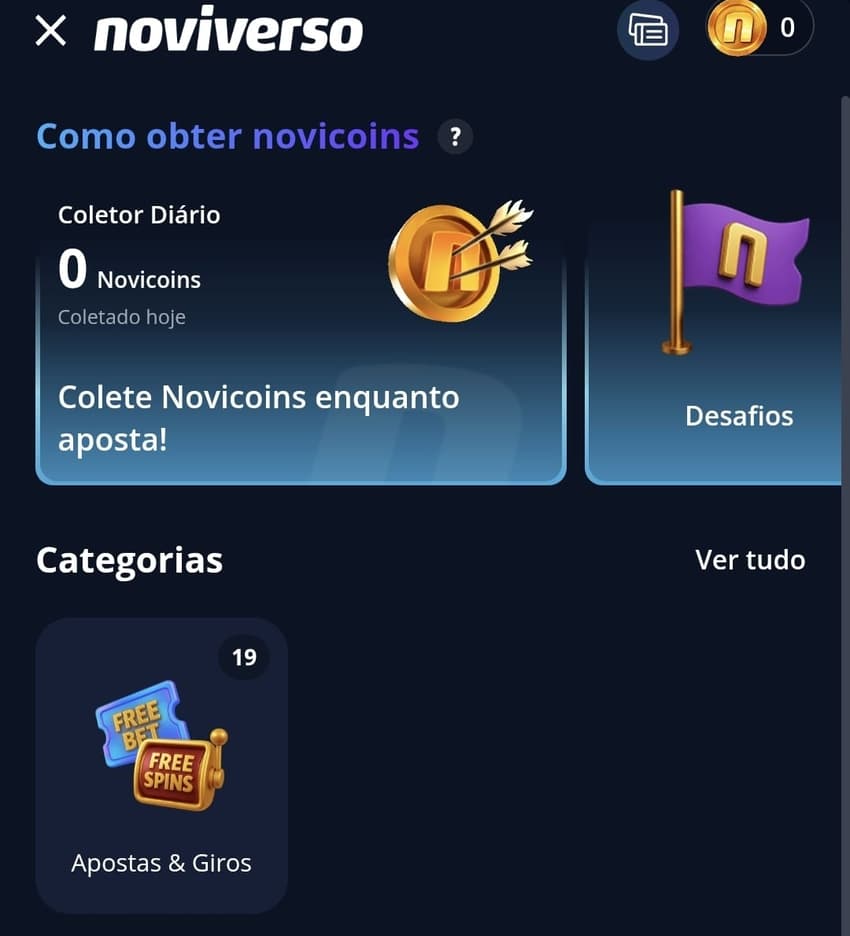850x936 pixels.
Task: Open help for how to get novicoins
Action: (455, 136)
